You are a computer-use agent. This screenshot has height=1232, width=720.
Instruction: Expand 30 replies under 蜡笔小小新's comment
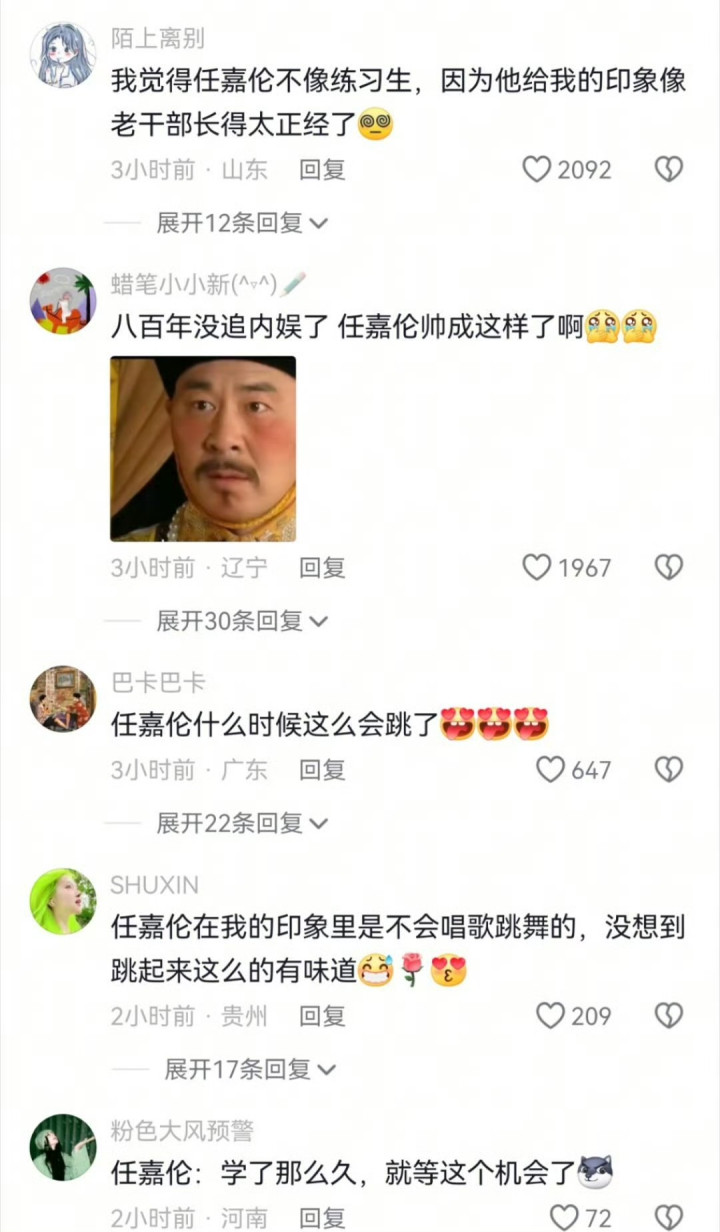tap(242, 621)
